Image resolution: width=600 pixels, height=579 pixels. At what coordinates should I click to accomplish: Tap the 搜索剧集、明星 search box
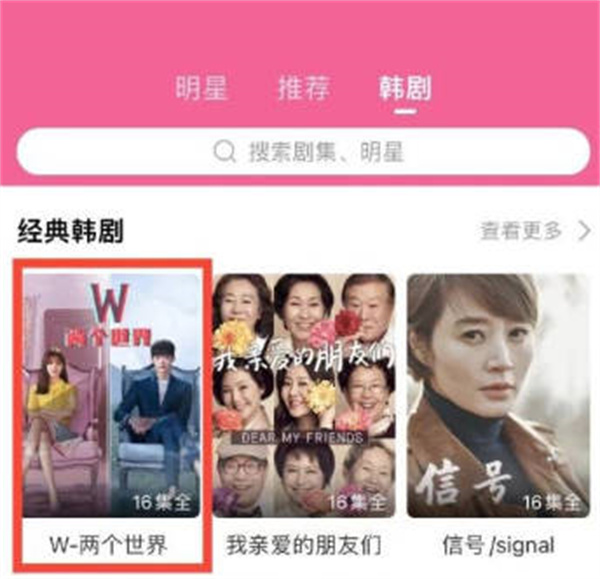[x=303, y=152]
